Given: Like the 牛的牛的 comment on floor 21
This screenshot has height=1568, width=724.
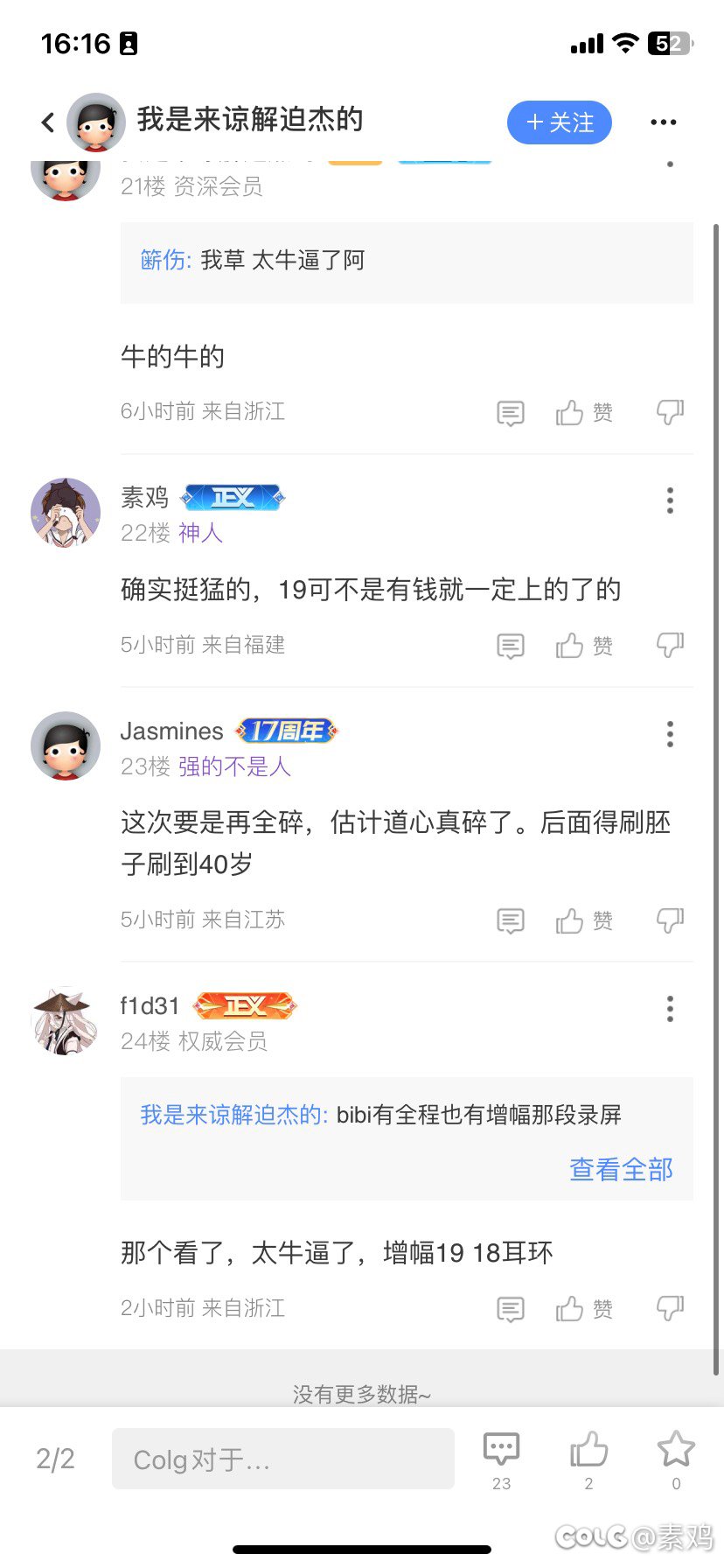Looking at the screenshot, I should (584, 412).
